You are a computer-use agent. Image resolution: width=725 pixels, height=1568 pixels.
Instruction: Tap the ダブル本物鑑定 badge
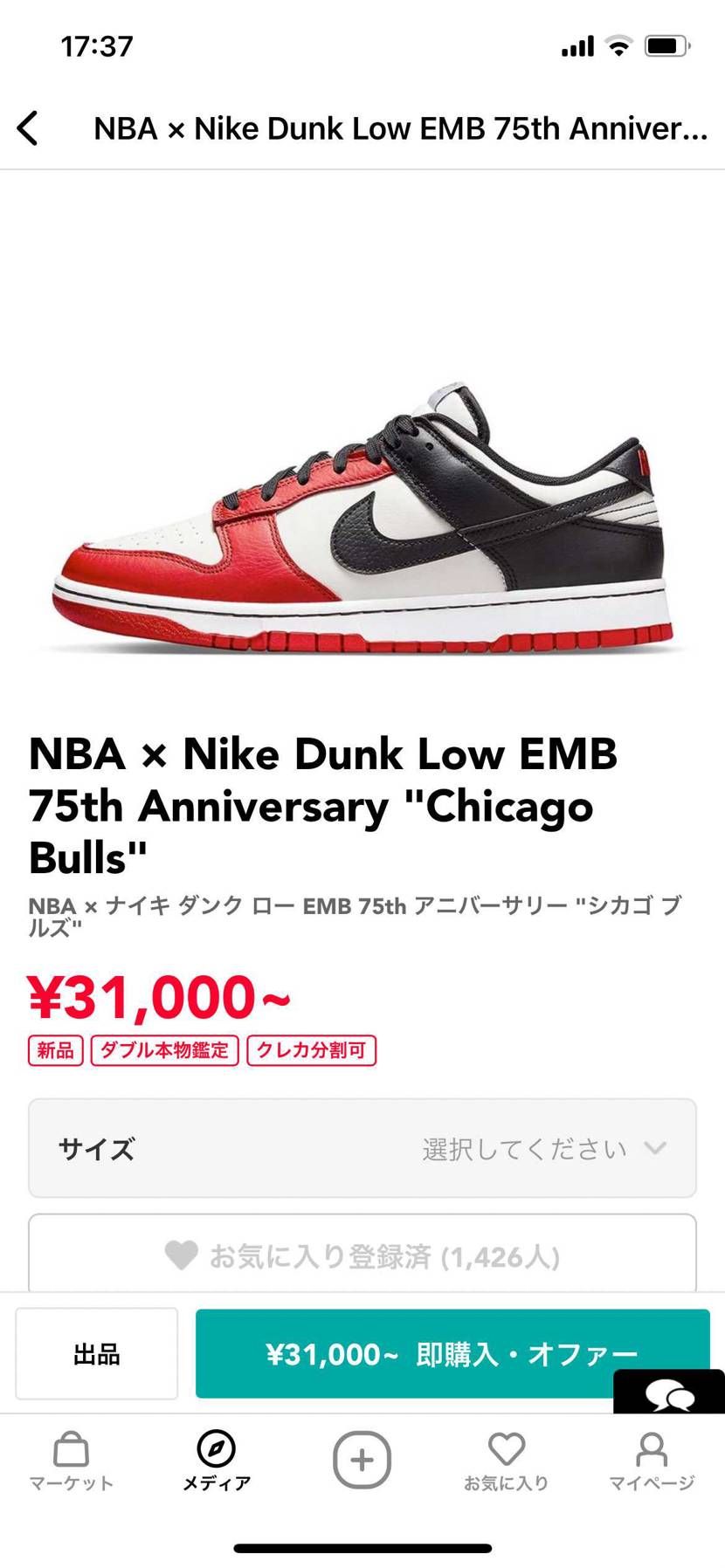(x=164, y=1050)
